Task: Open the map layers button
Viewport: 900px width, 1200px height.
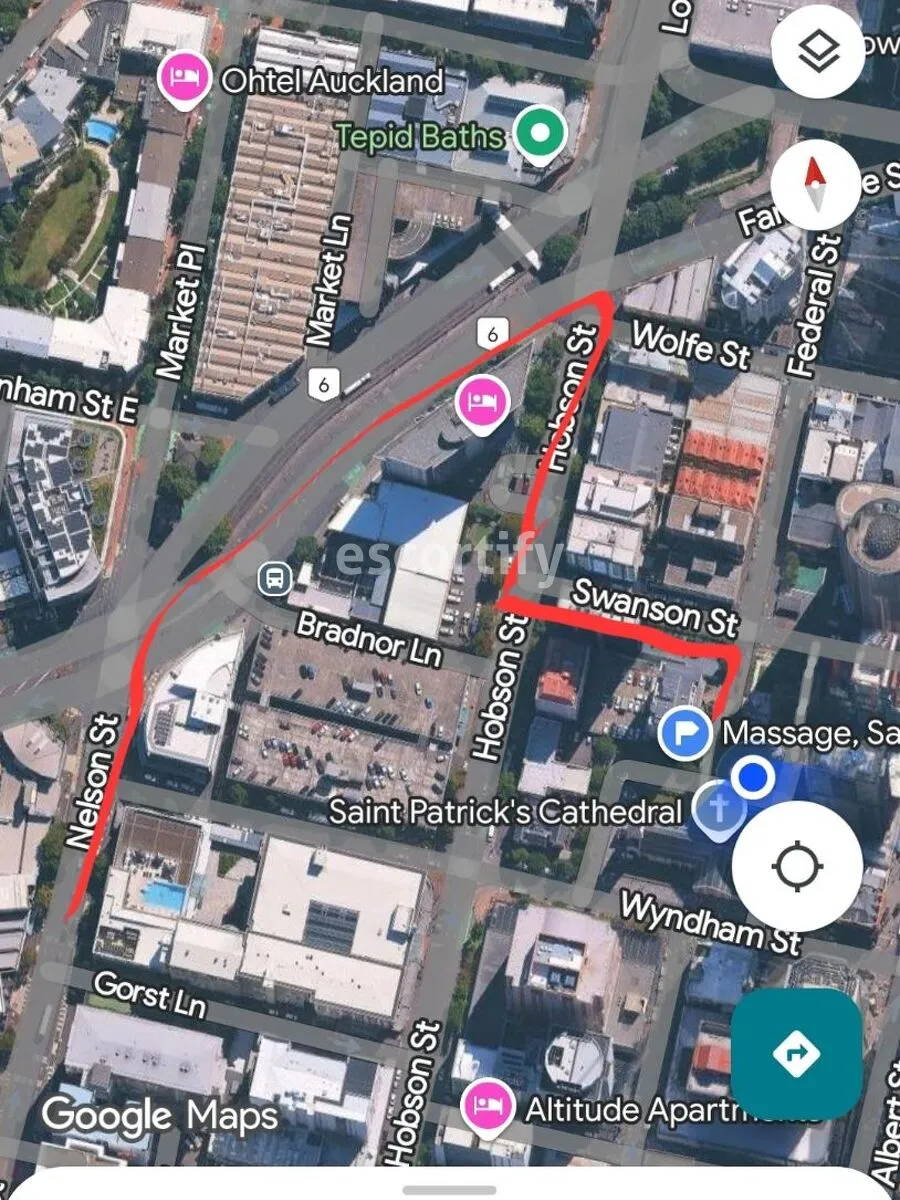Action: [817, 51]
